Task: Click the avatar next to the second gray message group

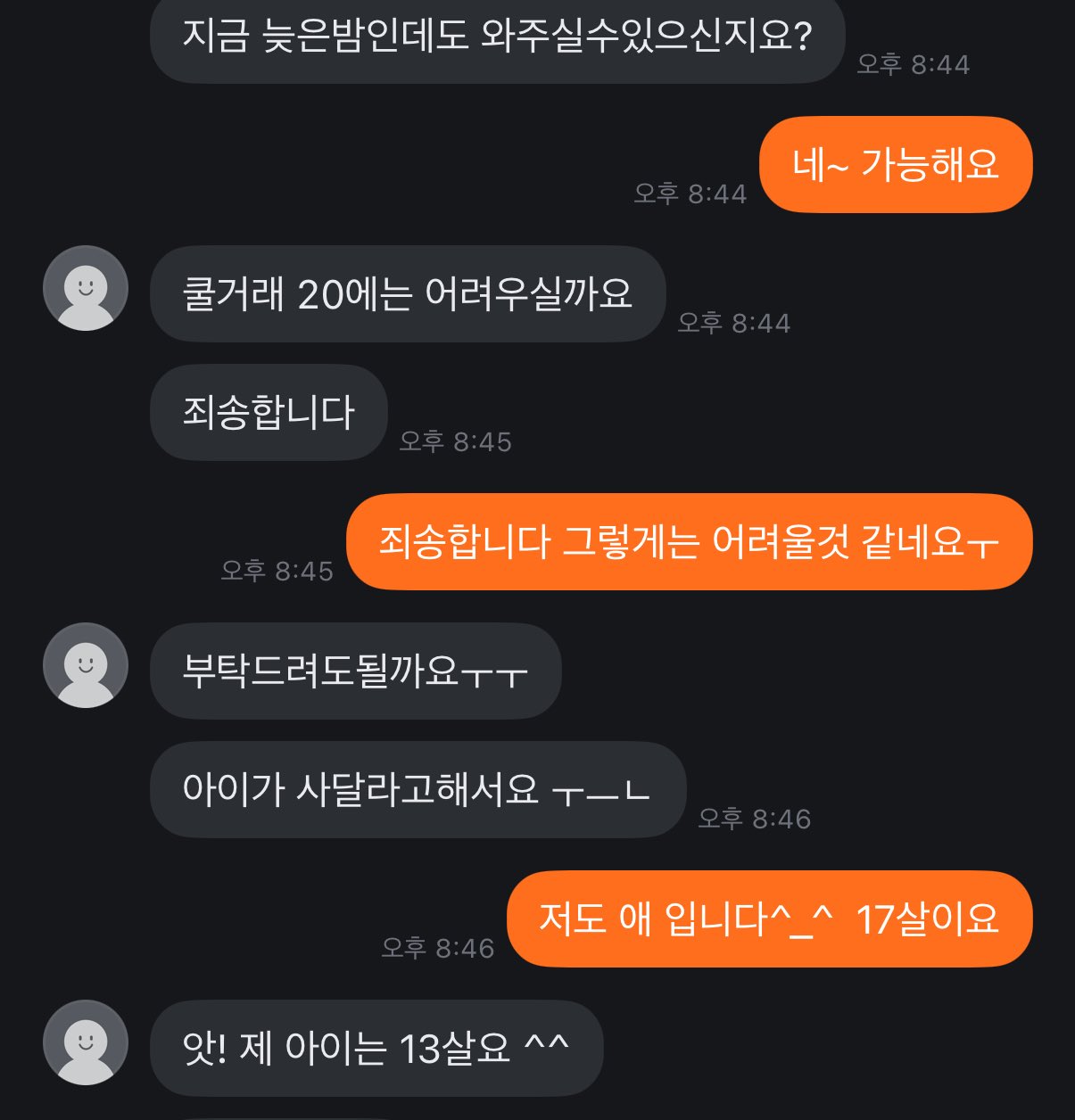Action: [86, 669]
